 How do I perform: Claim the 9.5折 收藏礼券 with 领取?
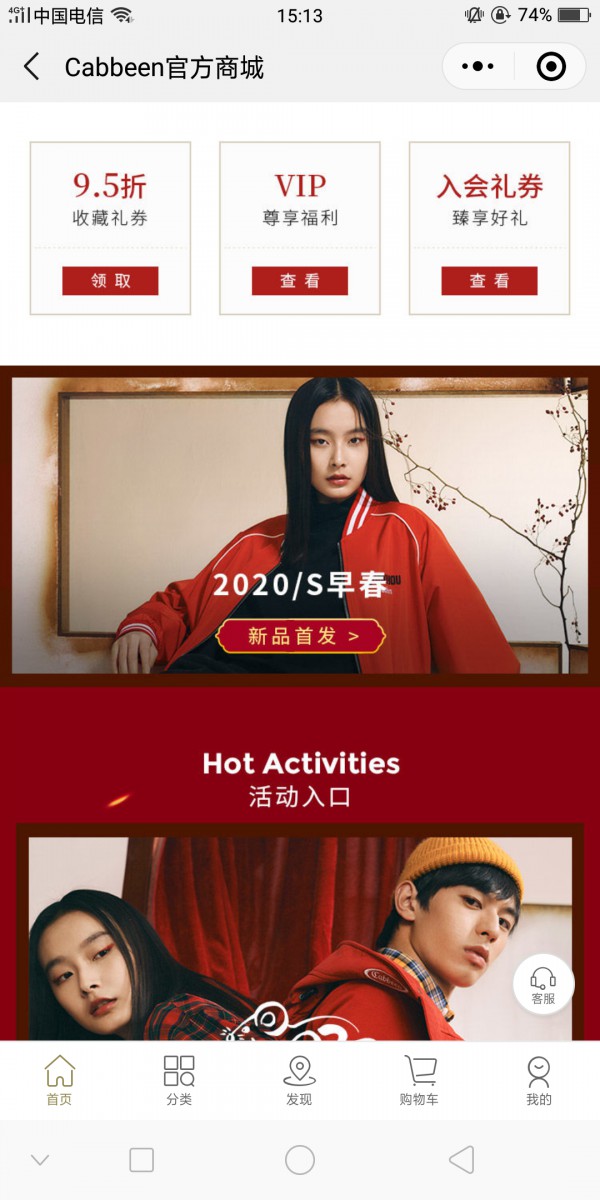[110, 281]
